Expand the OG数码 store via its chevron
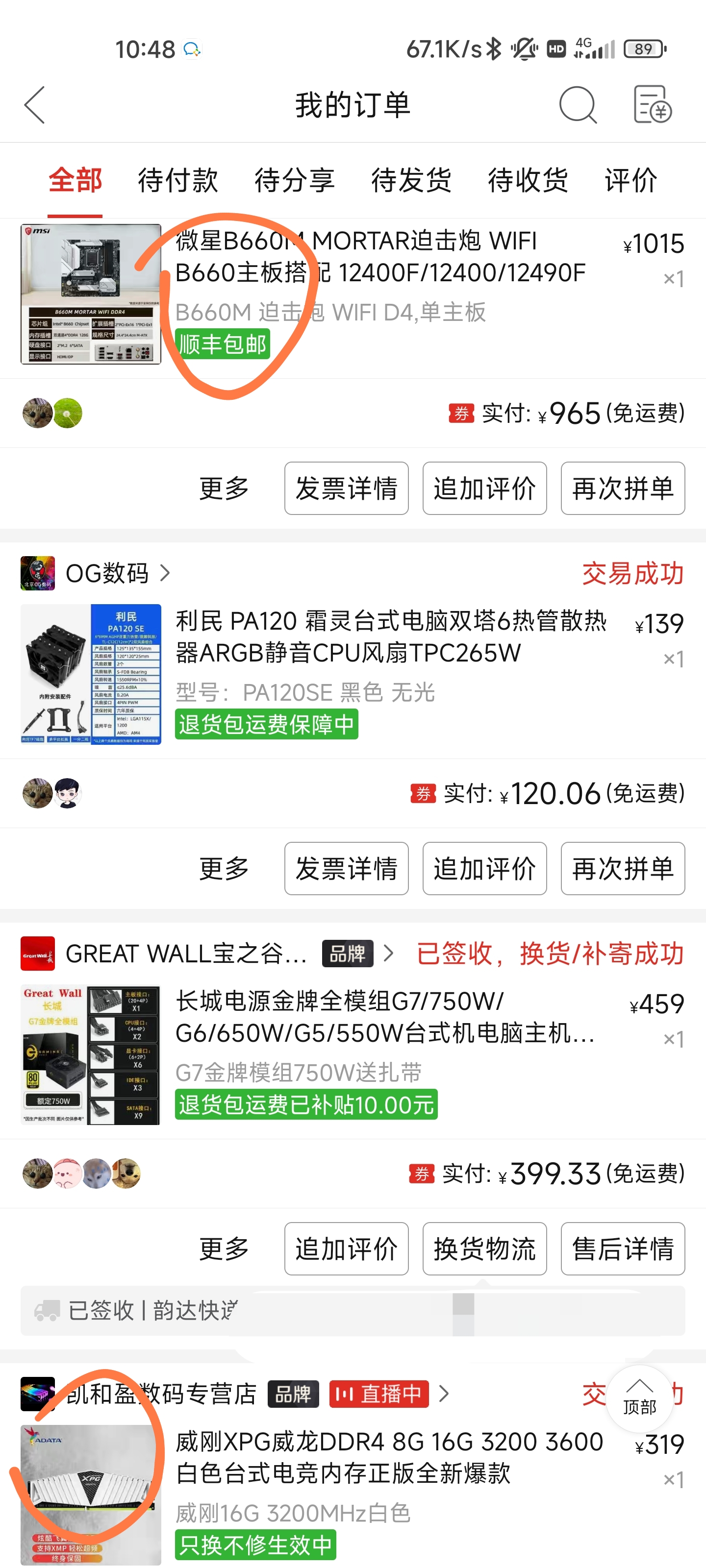706x1568 pixels. [166, 572]
